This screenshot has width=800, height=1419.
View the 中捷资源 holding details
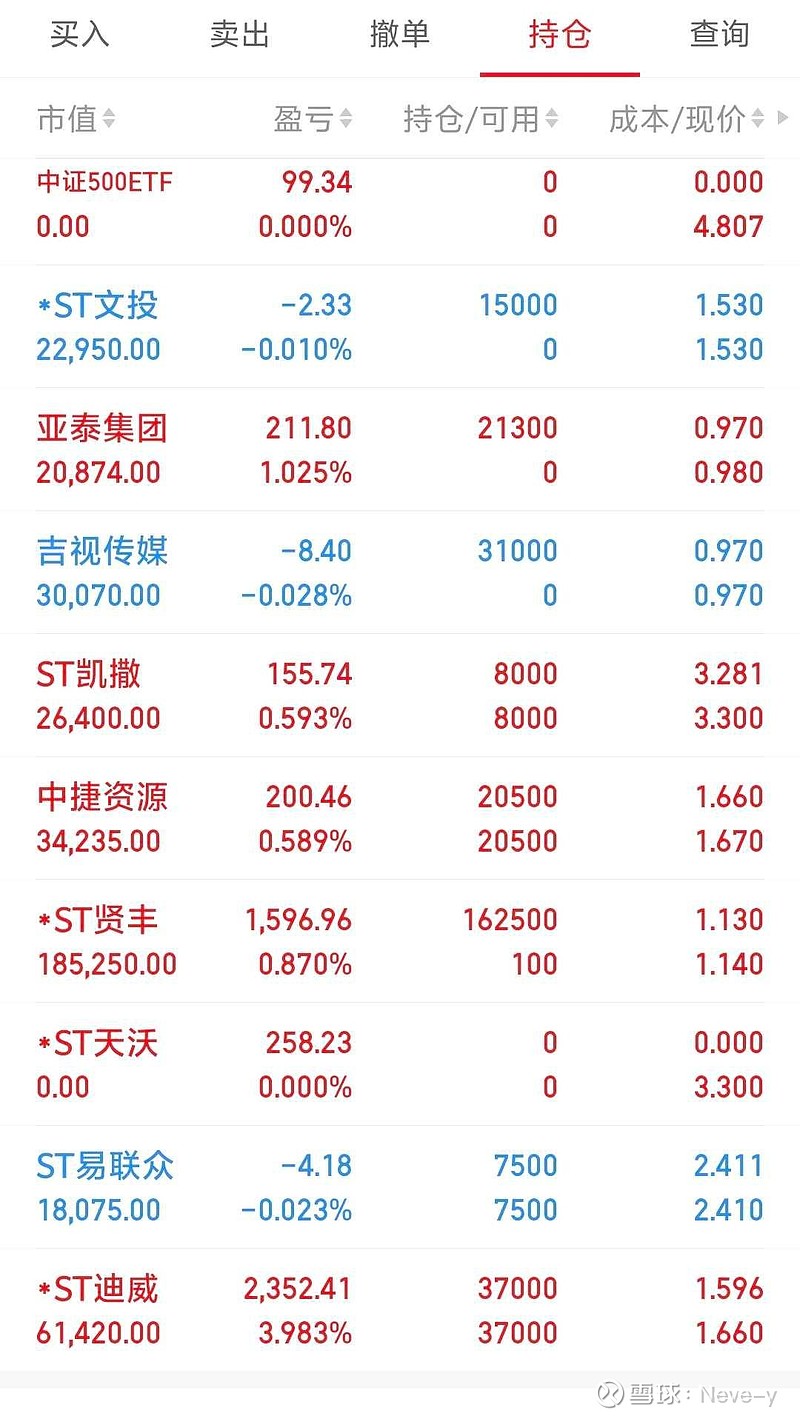[x=400, y=818]
